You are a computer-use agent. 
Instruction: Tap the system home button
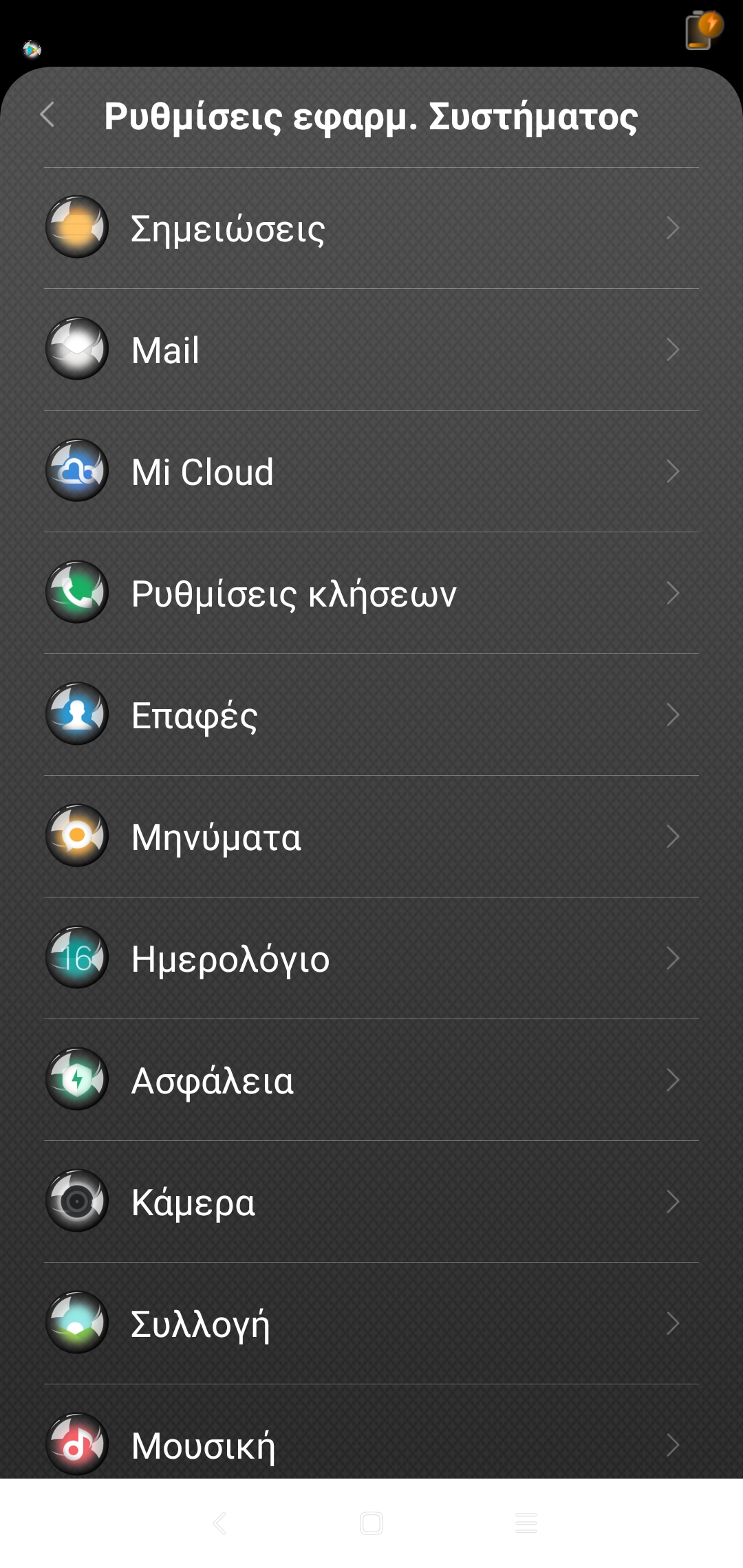(x=371, y=1523)
